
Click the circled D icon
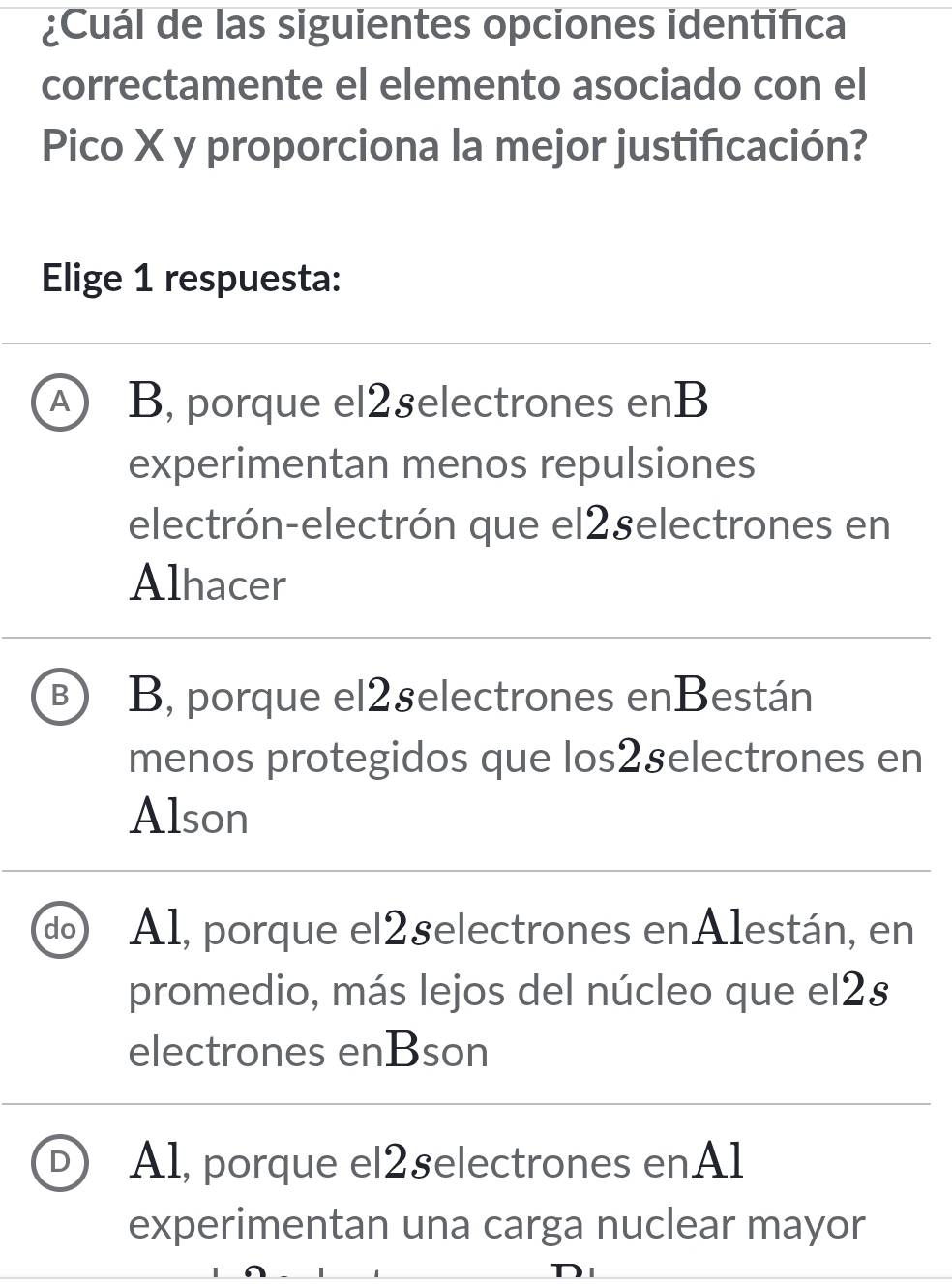pyautogui.click(x=59, y=1163)
